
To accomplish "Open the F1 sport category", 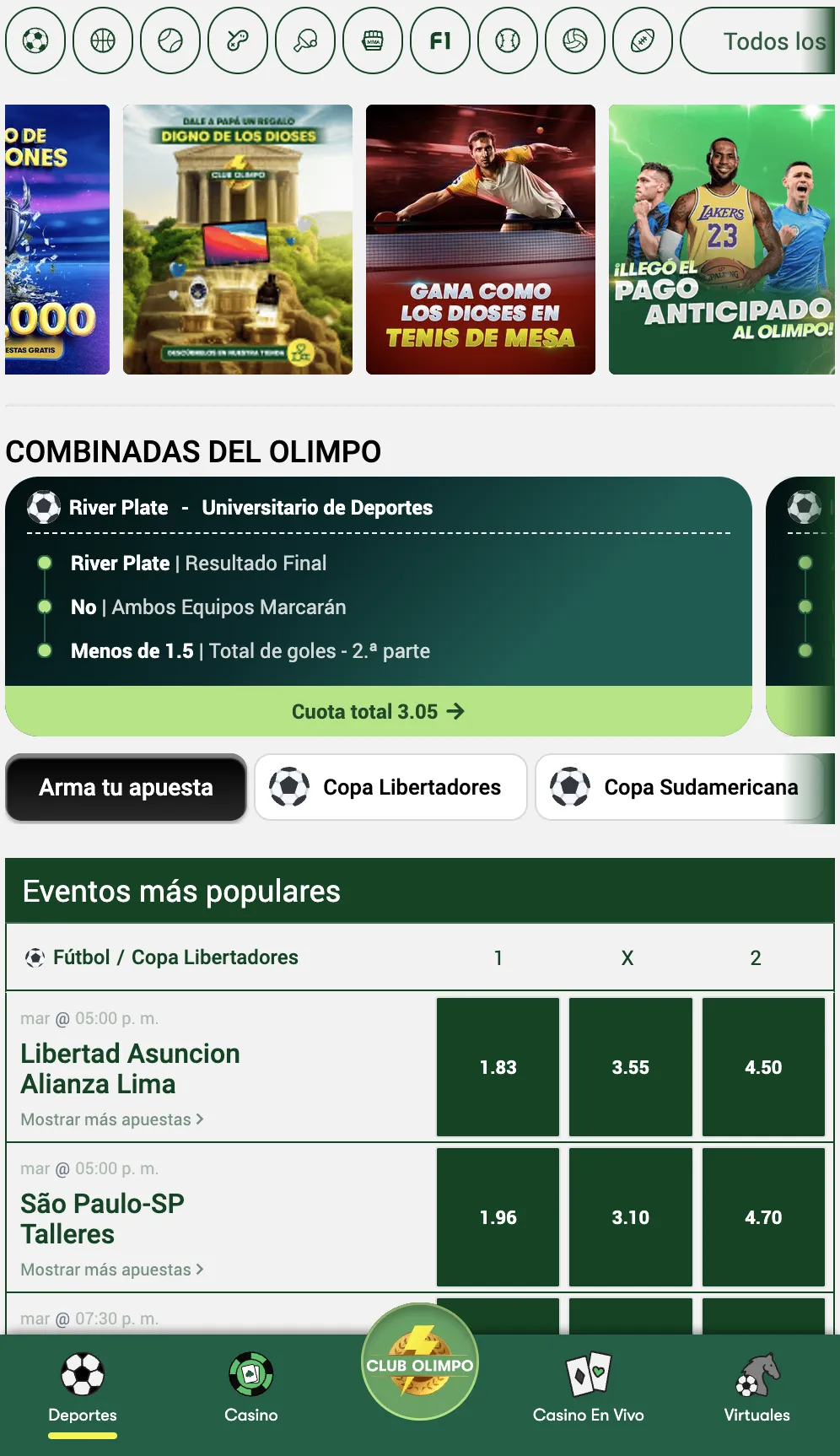I will point(440,40).
